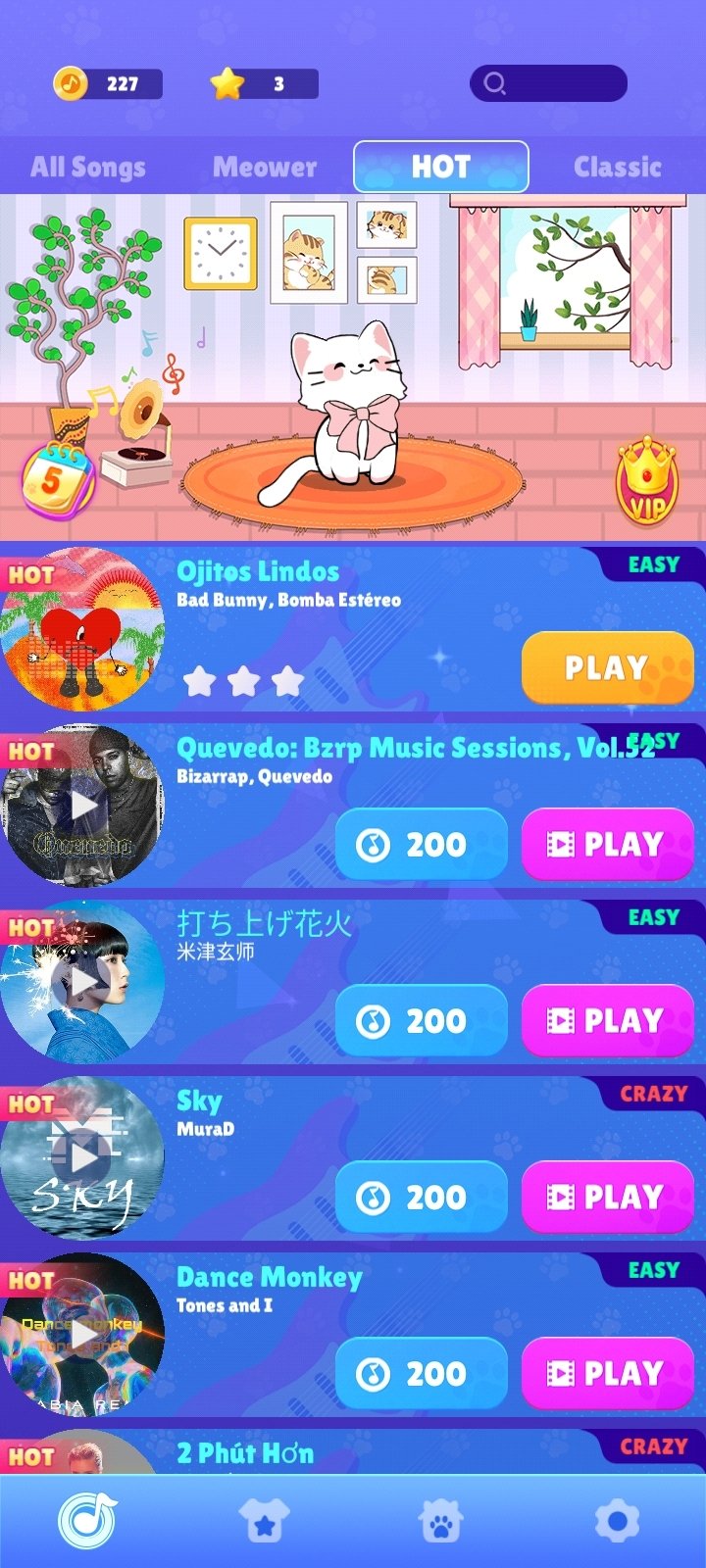Open the search bar

(548, 83)
